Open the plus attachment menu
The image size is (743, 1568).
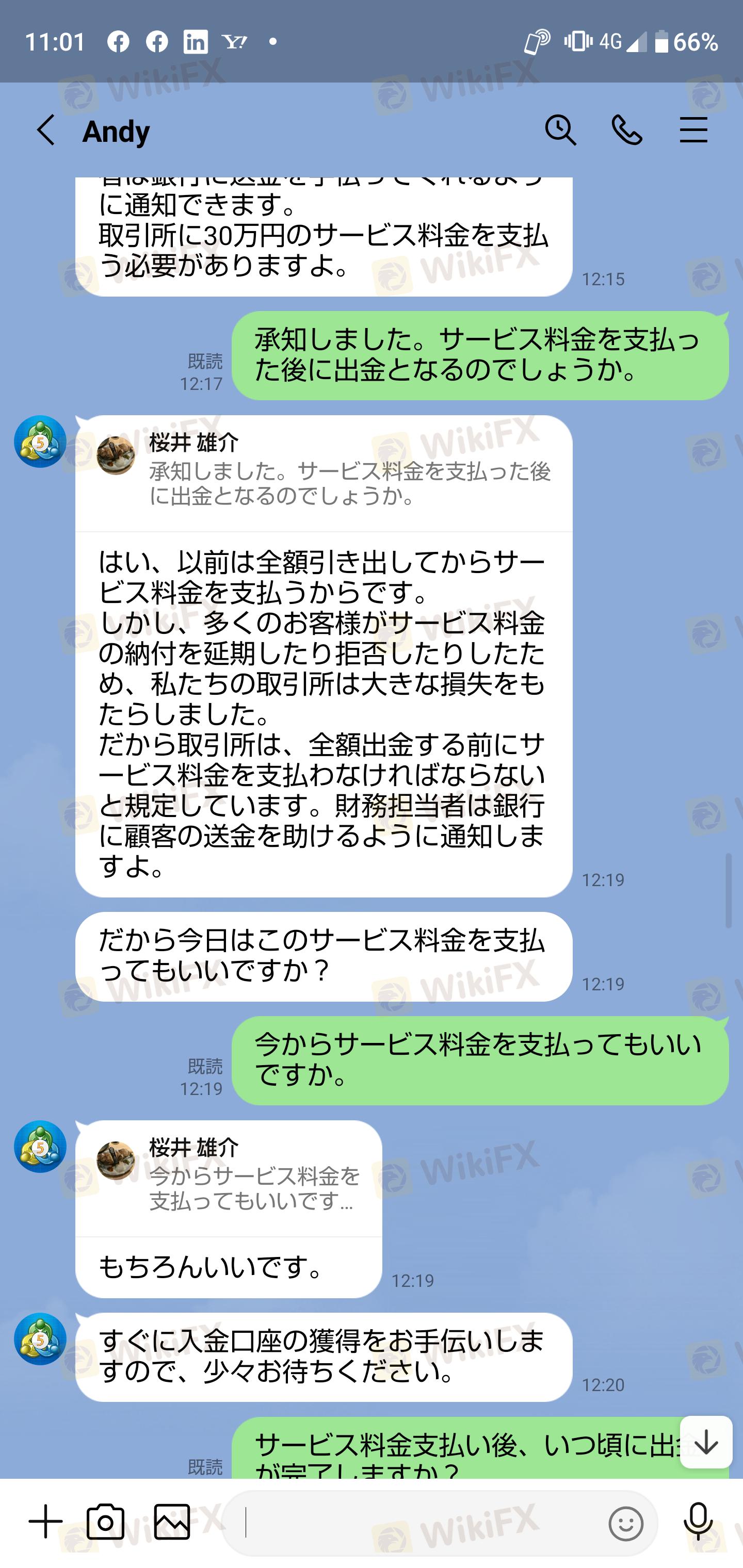[46, 1522]
